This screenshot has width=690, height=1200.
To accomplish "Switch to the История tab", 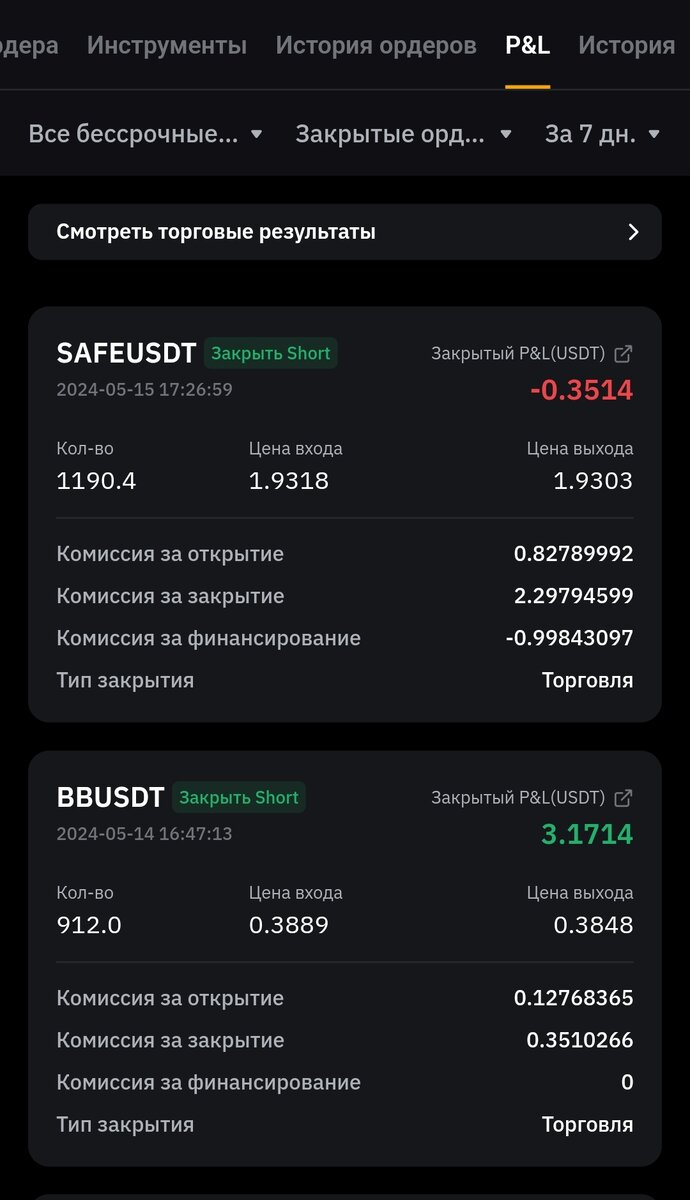I will [x=627, y=45].
